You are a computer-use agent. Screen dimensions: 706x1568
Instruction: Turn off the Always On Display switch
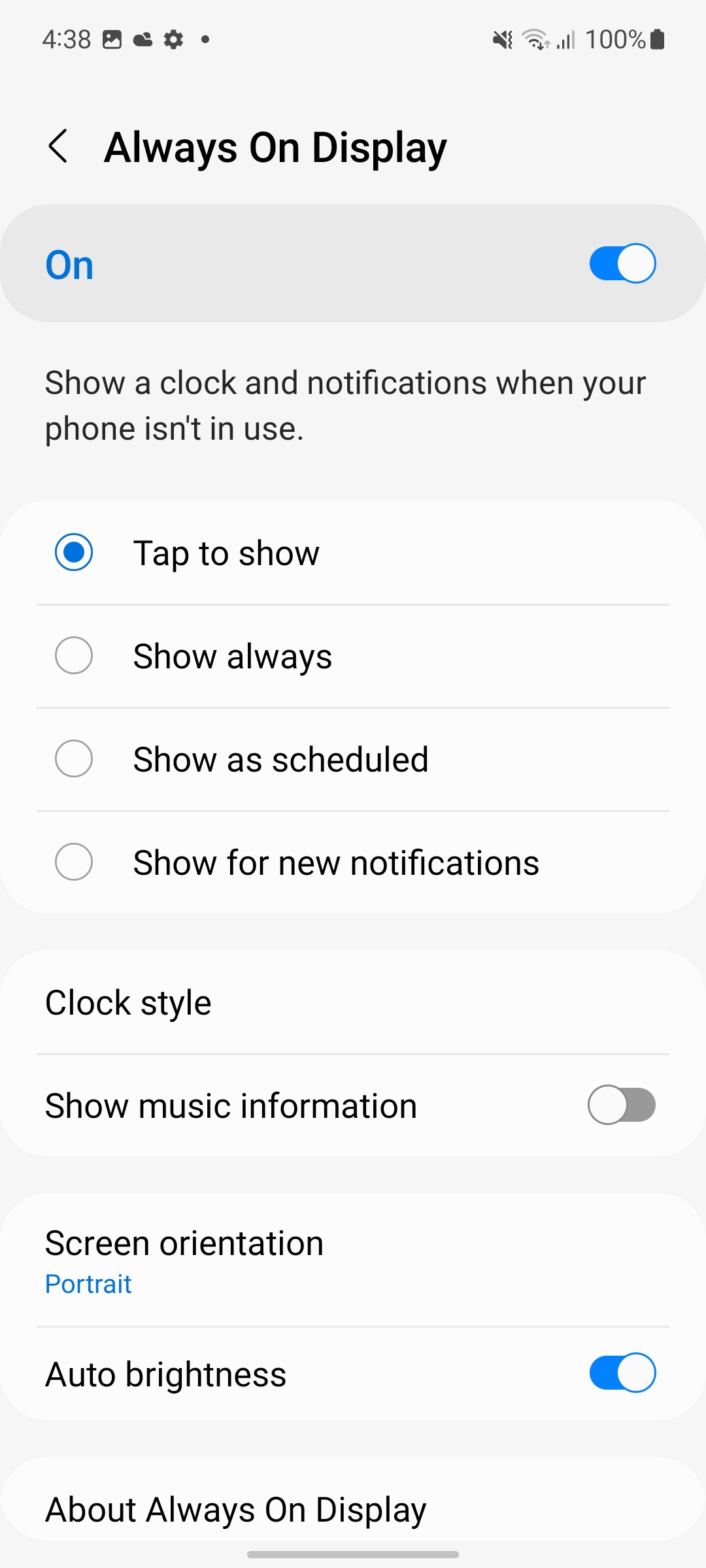tap(622, 263)
